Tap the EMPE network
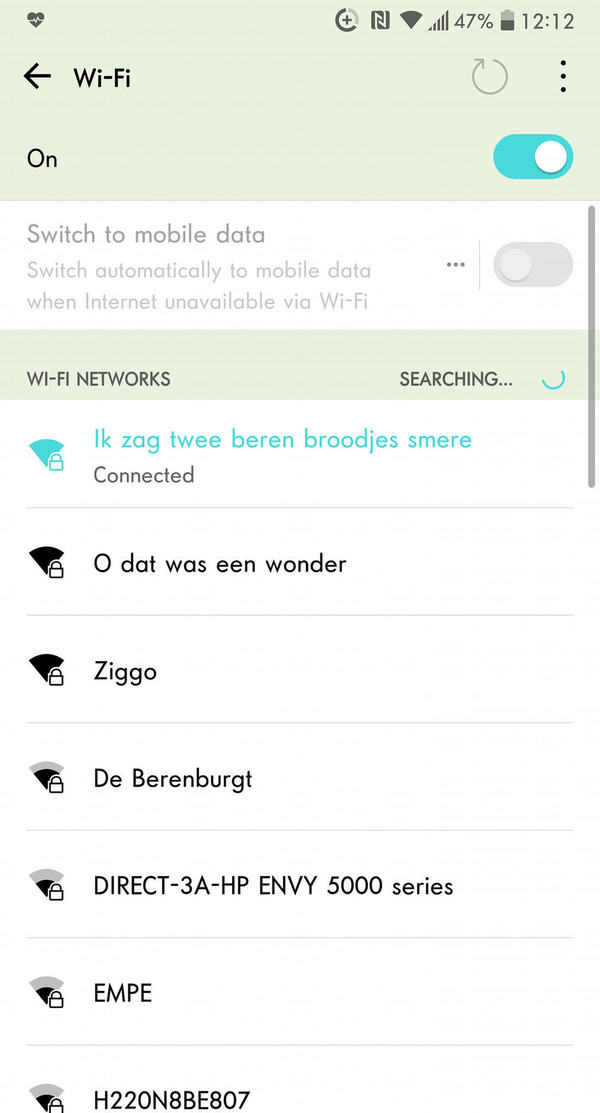Screen dimensions: 600x1113 [x=122, y=993]
